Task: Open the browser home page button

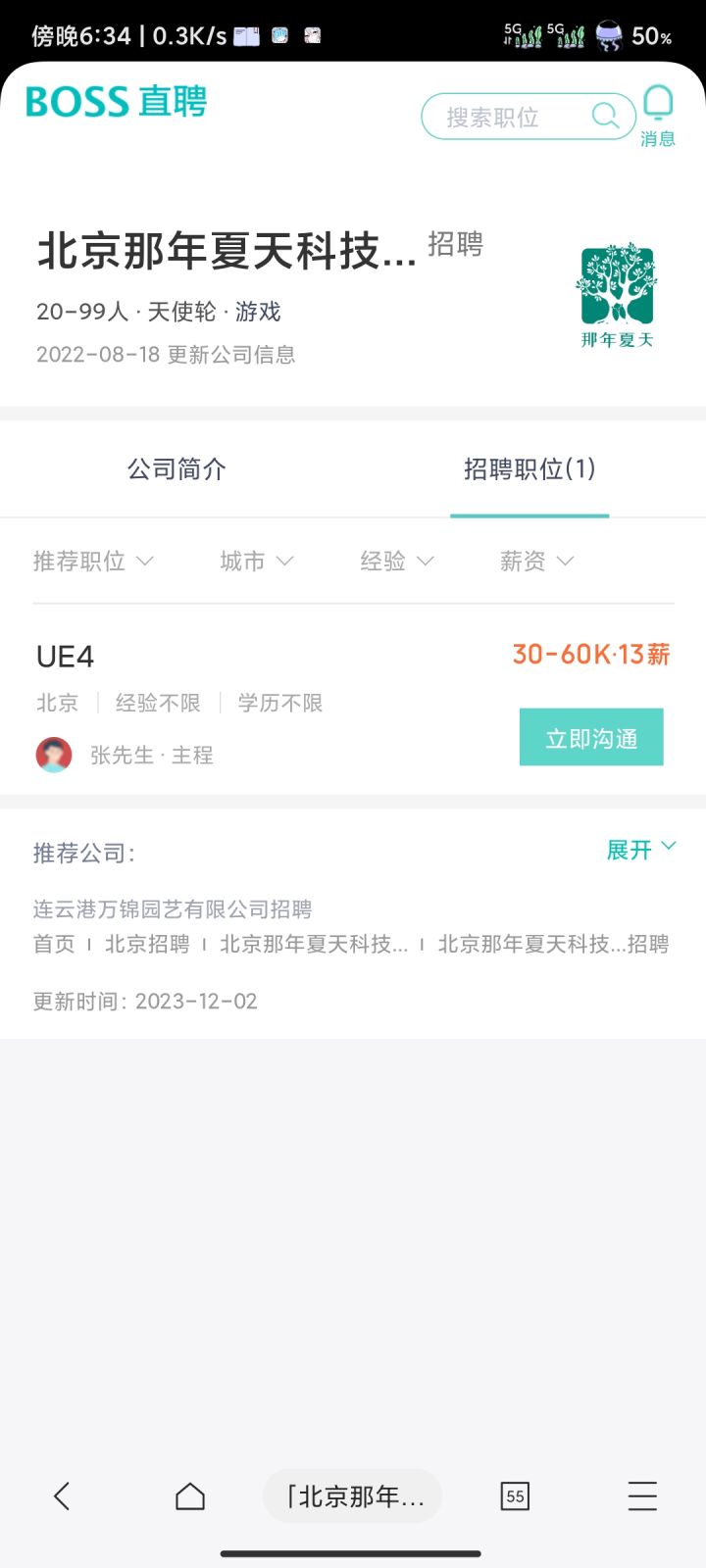Action: tap(189, 1495)
